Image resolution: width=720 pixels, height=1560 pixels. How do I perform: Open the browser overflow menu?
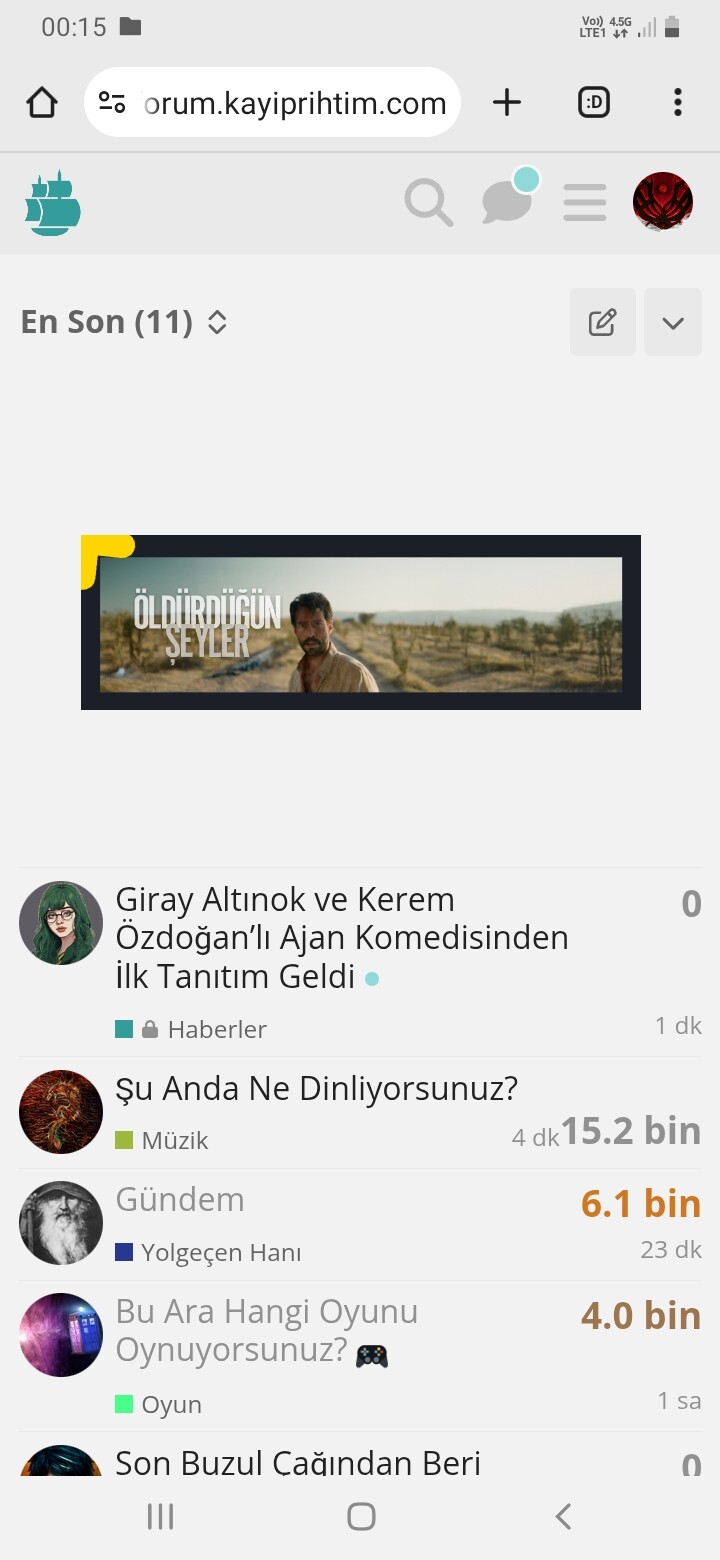[x=677, y=102]
